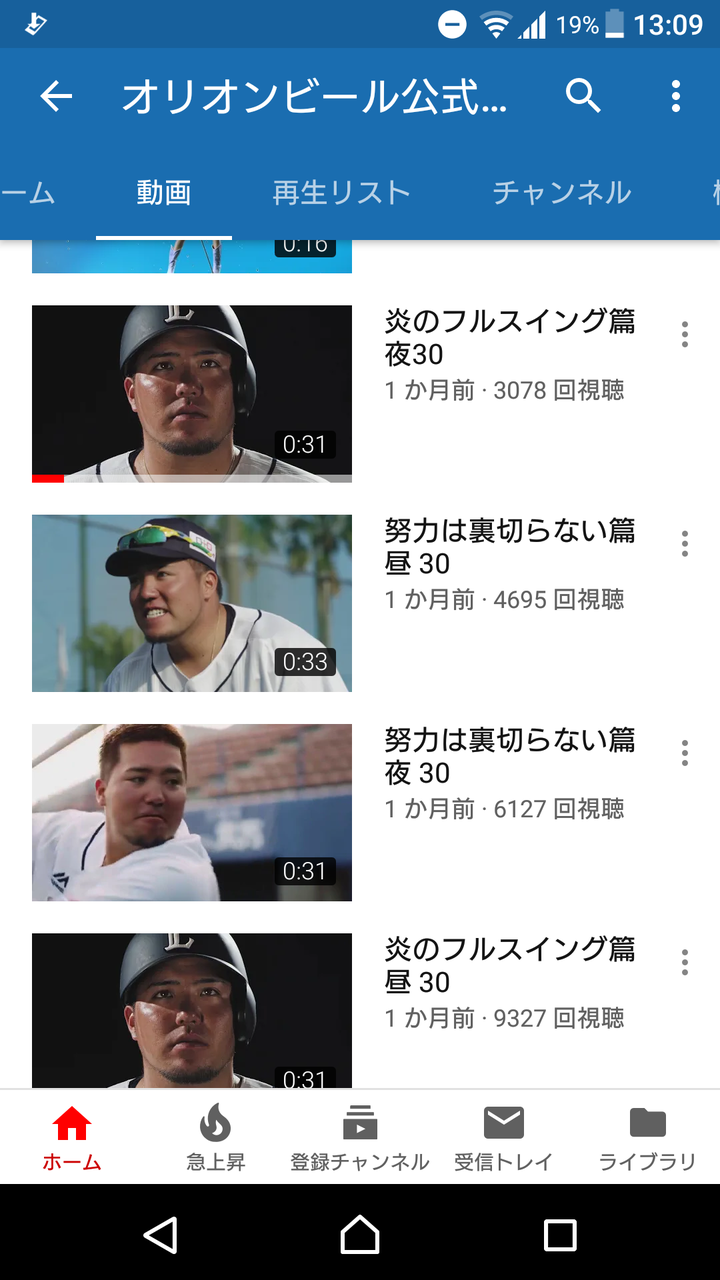The width and height of the screenshot is (720, 1280).
Task: Switch to the チャンネル tab
Action: point(561,192)
